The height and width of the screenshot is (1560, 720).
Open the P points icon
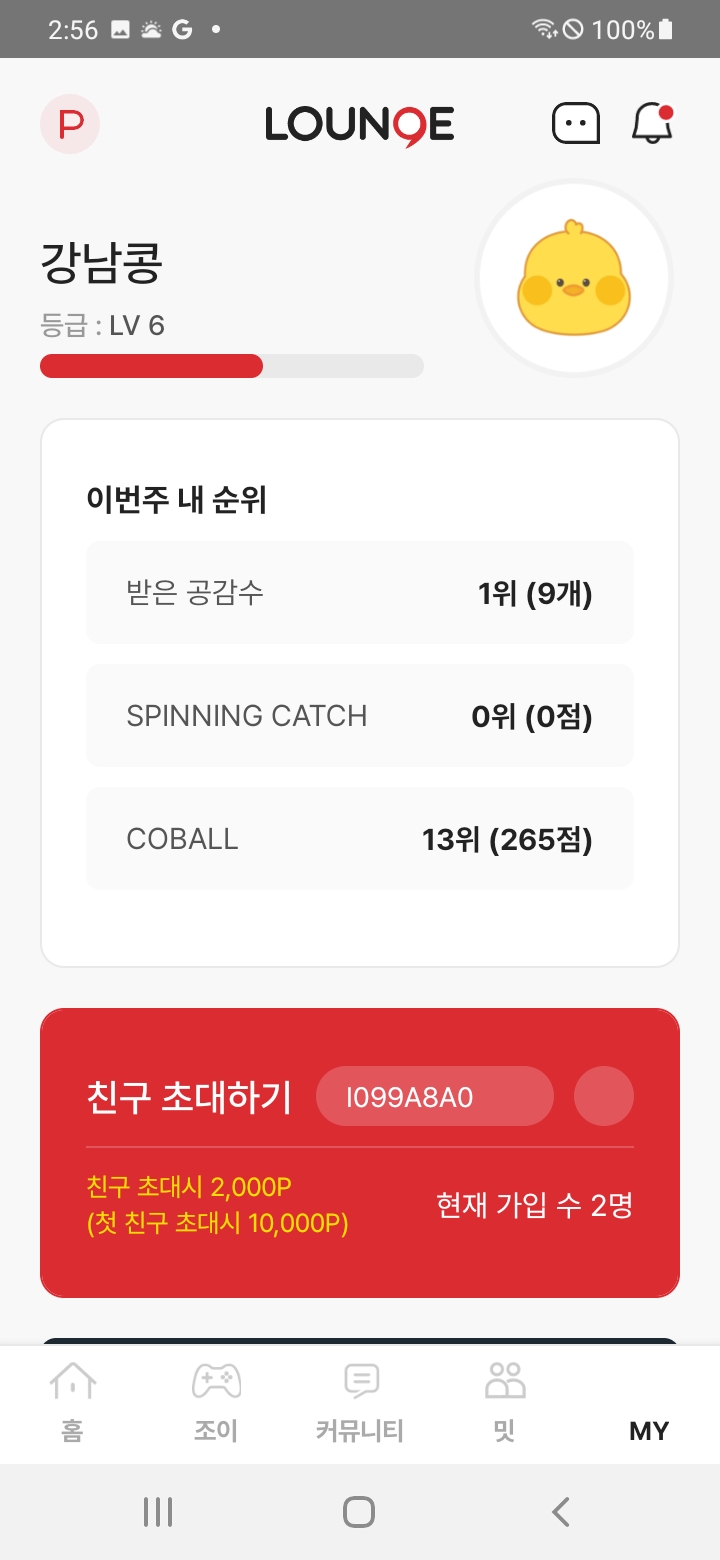point(70,124)
